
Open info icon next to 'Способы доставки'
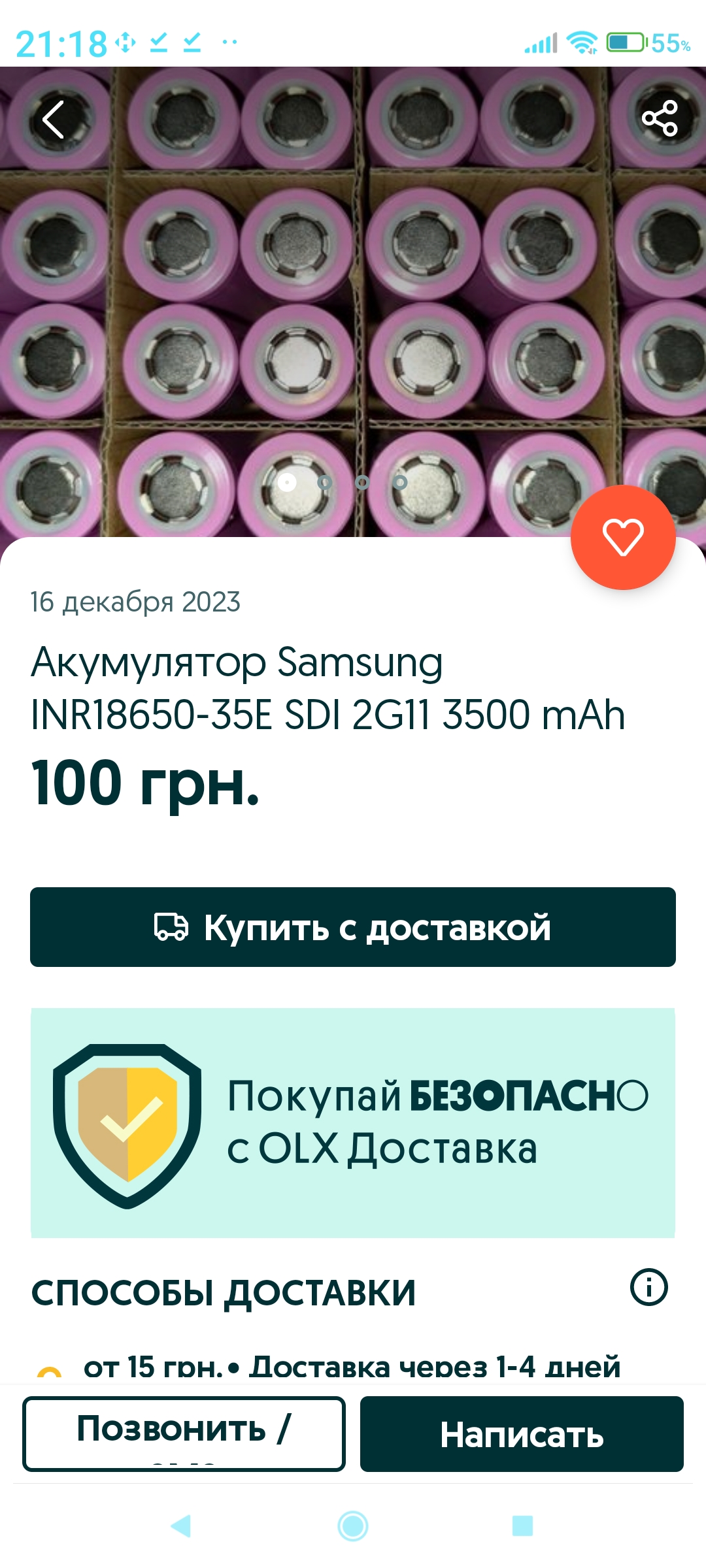[648, 1287]
